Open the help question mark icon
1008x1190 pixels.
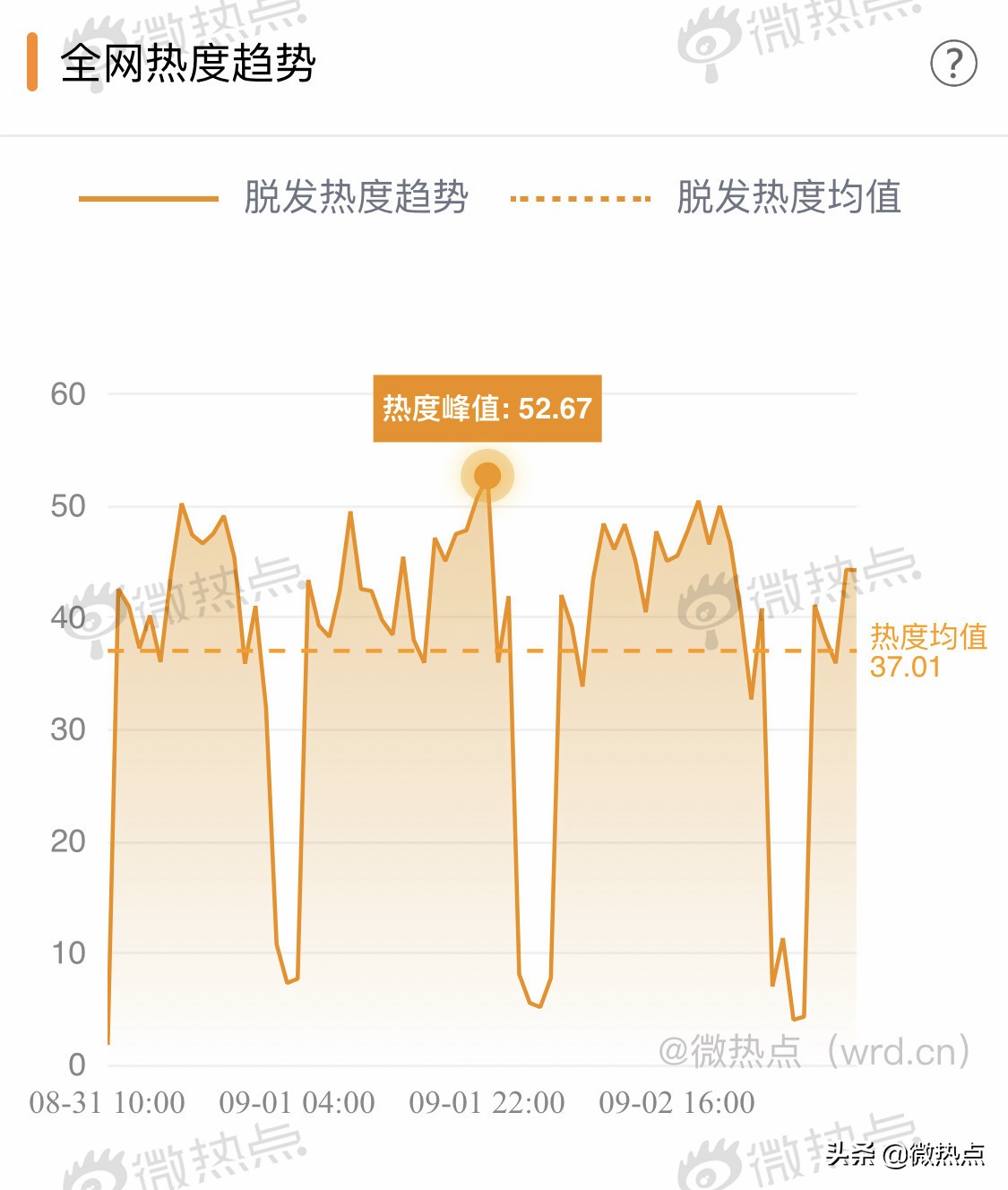952,61
